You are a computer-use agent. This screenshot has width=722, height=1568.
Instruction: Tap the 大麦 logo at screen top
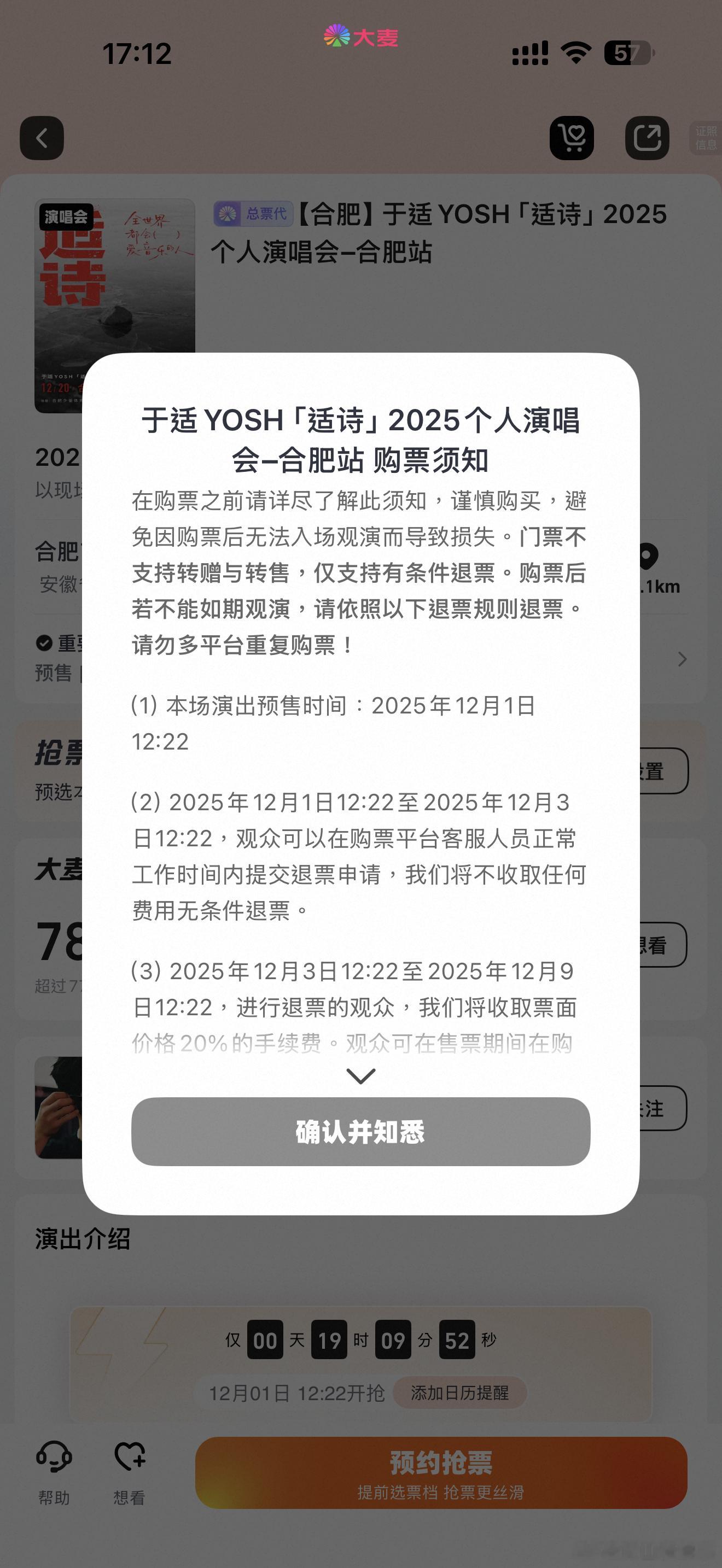click(x=361, y=38)
